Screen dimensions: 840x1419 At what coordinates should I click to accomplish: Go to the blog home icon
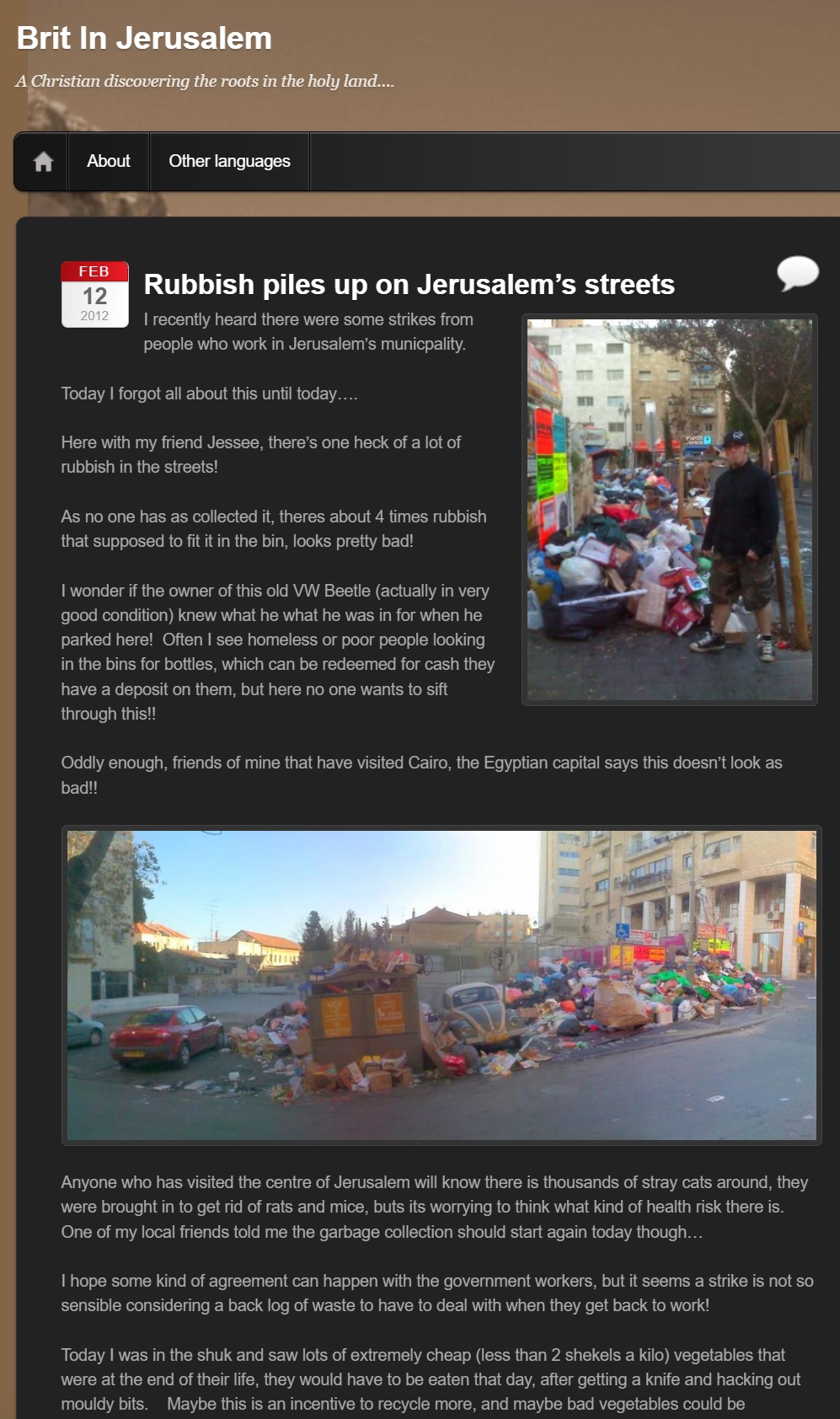pyautogui.click(x=43, y=162)
